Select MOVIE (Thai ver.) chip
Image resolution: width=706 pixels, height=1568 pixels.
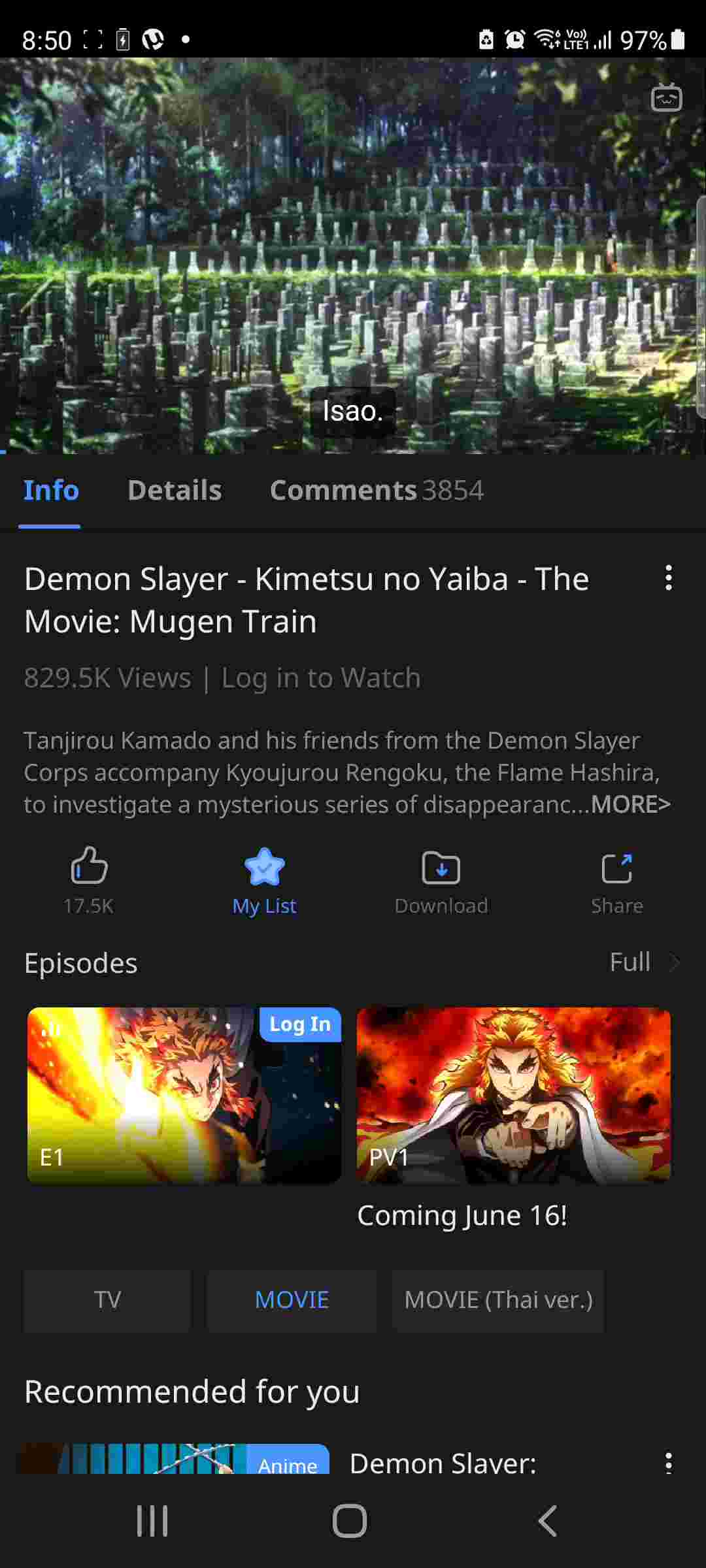point(498,1300)
